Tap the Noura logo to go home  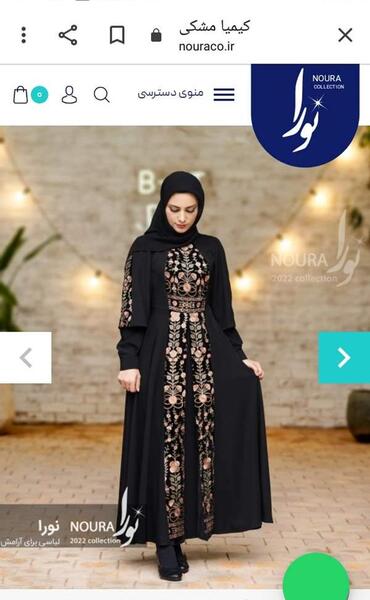(305, 115)
